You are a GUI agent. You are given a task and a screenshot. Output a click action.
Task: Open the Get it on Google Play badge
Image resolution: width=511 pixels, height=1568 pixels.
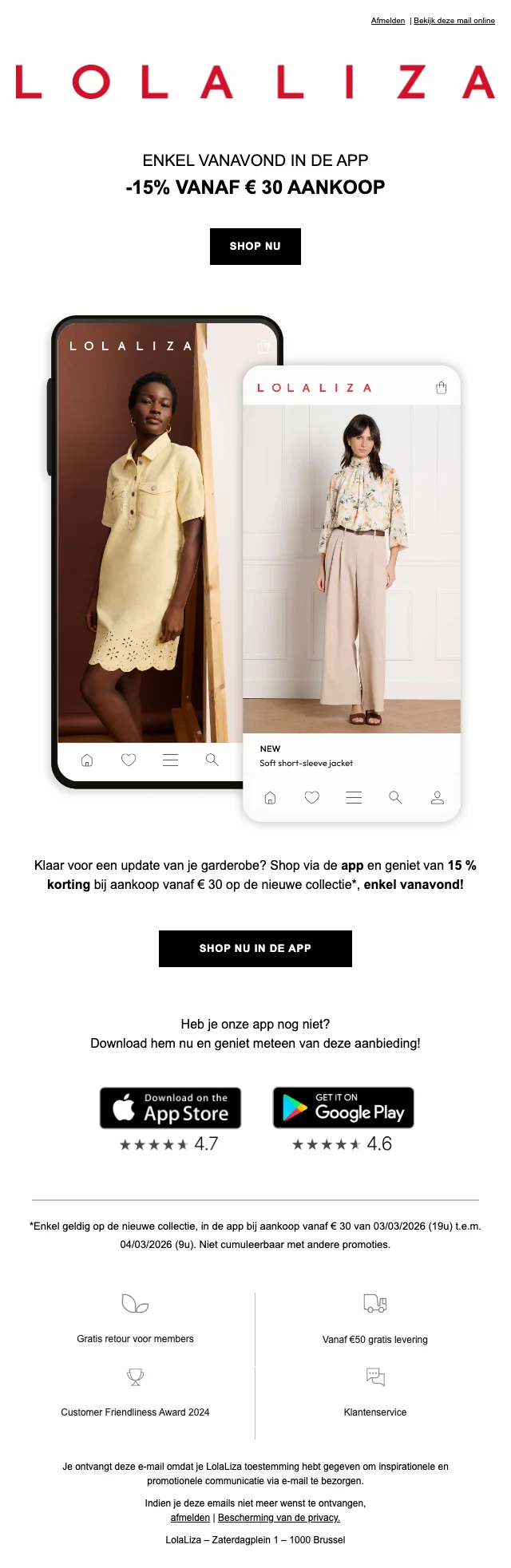pos(343,1108)
